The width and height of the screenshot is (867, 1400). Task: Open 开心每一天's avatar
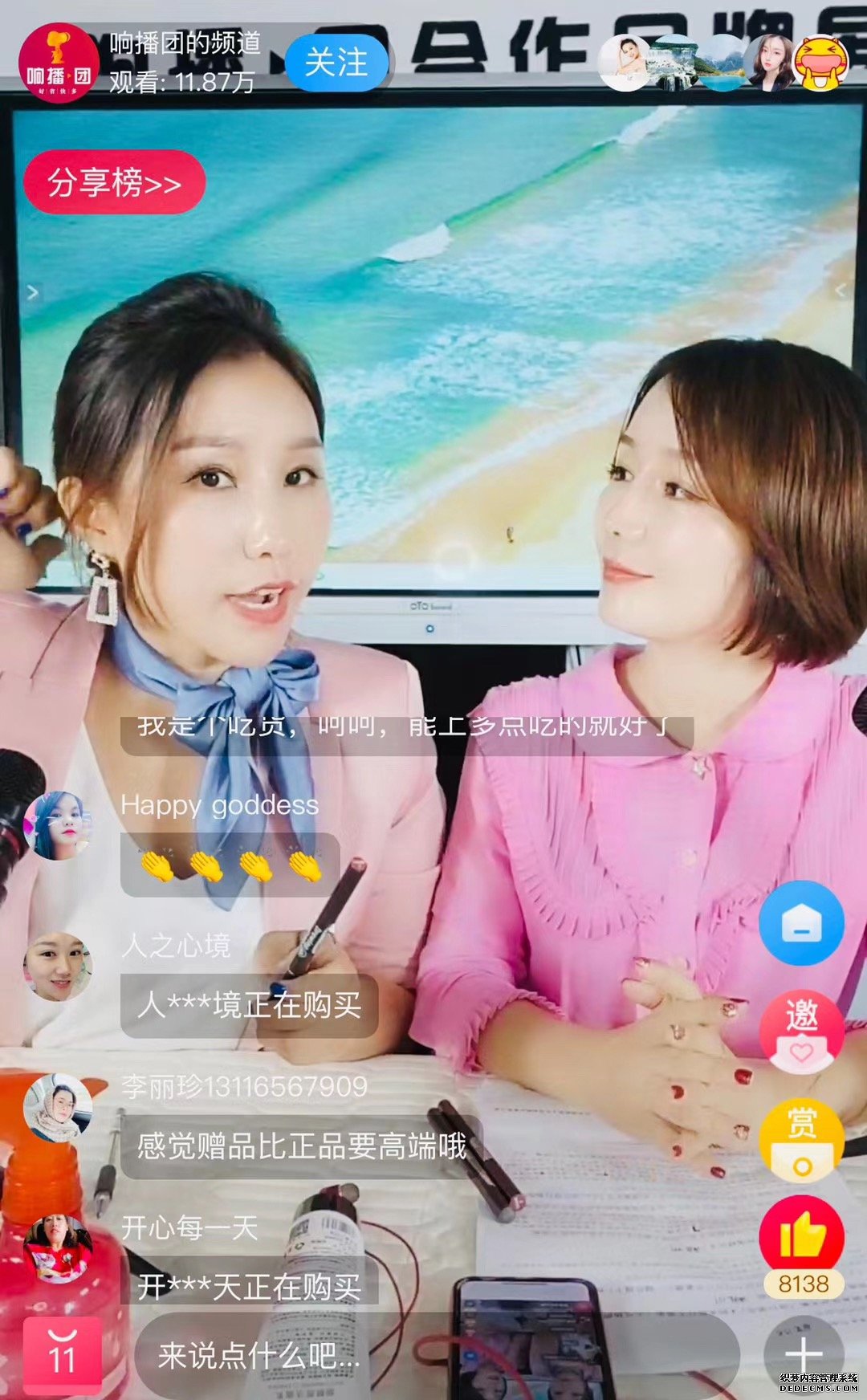click(58, 1248)
